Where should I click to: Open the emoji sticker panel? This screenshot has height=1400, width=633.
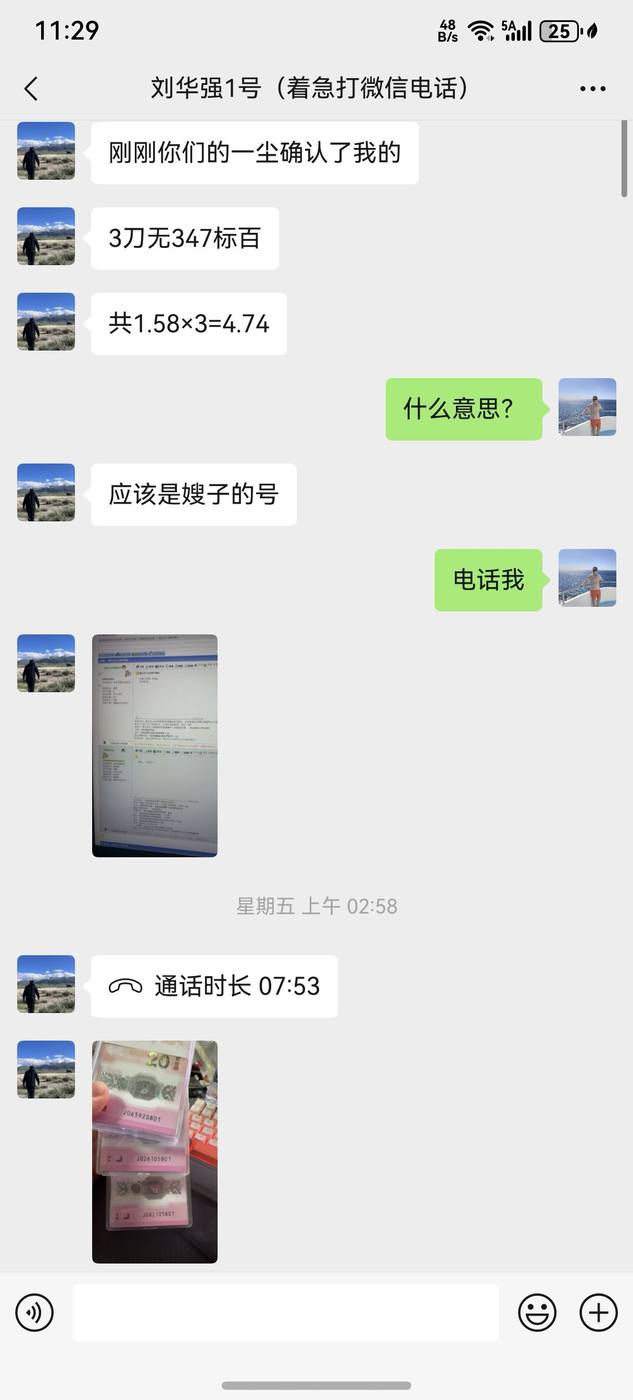[x=537, y=1312]
